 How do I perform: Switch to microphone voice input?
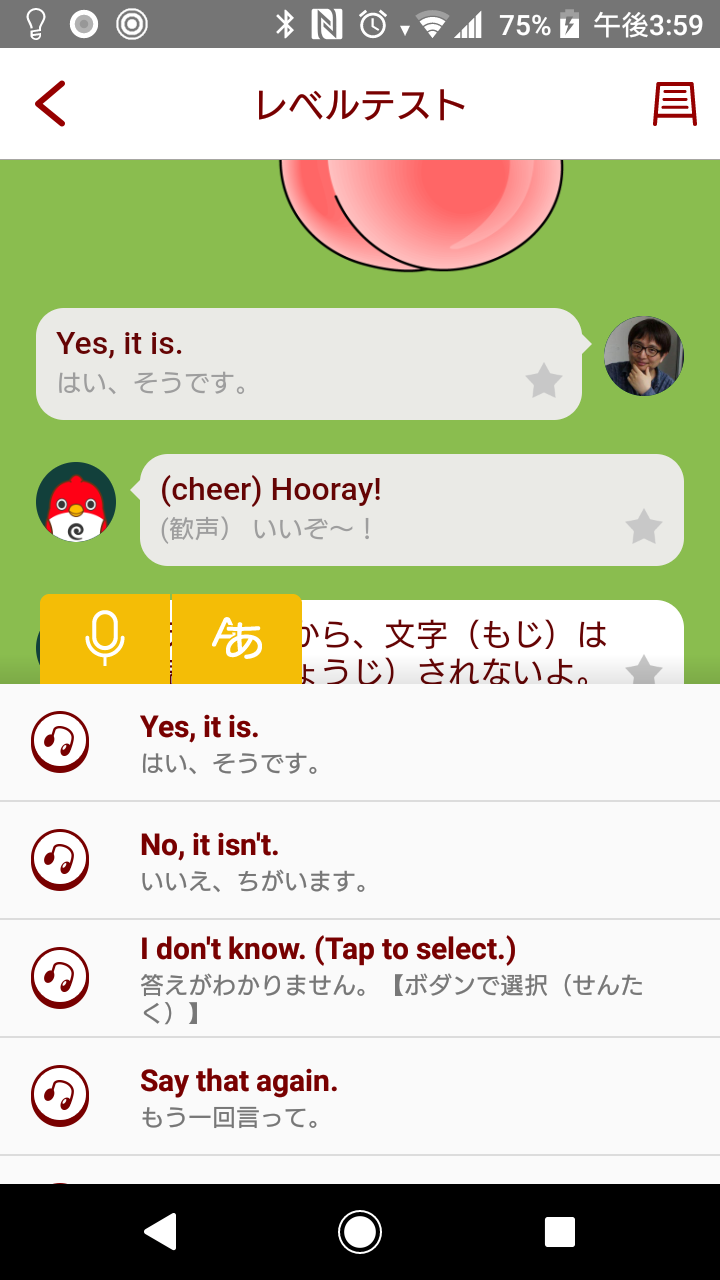click(x=105, y=639)
